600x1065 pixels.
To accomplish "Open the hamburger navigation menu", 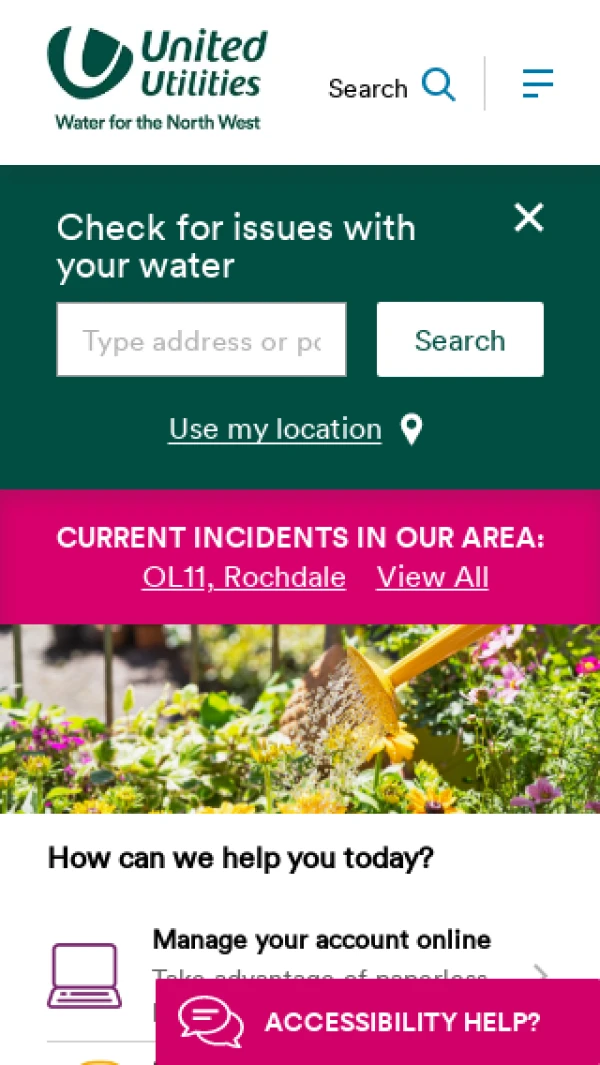I will click(x=537, y=84).
